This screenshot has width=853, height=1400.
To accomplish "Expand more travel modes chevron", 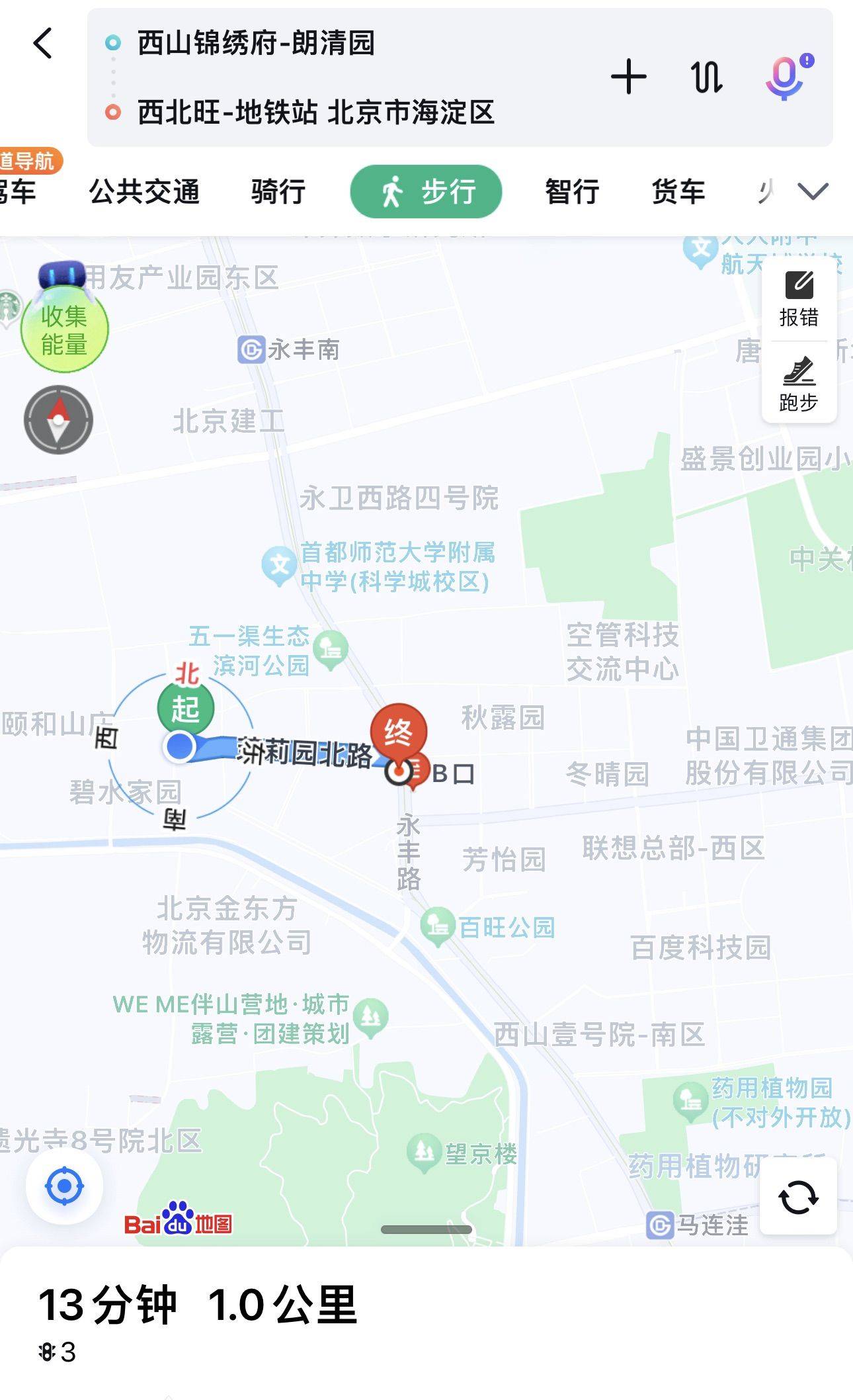I will click(813, 192).
